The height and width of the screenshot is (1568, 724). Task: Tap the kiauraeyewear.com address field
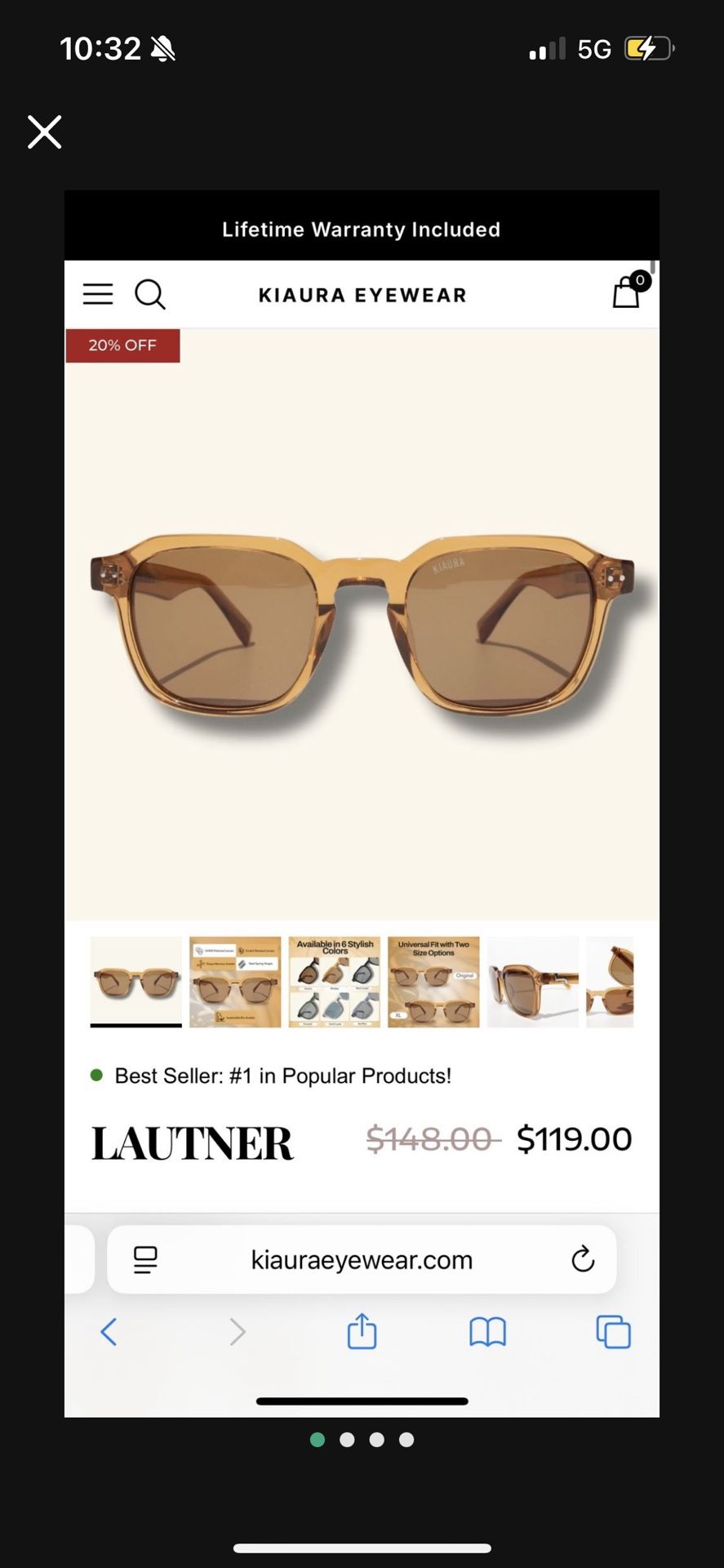(362, 1259)
